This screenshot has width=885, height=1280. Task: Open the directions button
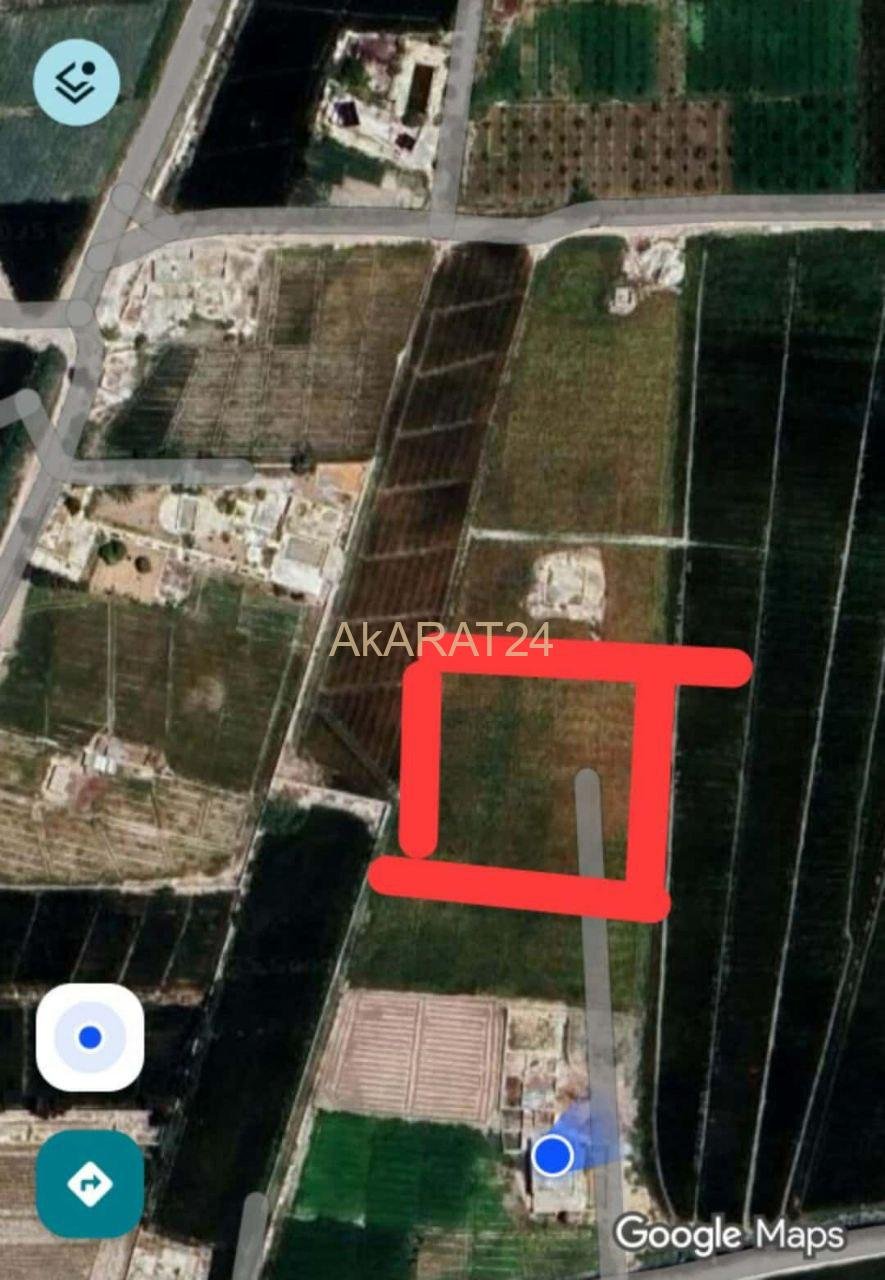90,1184
